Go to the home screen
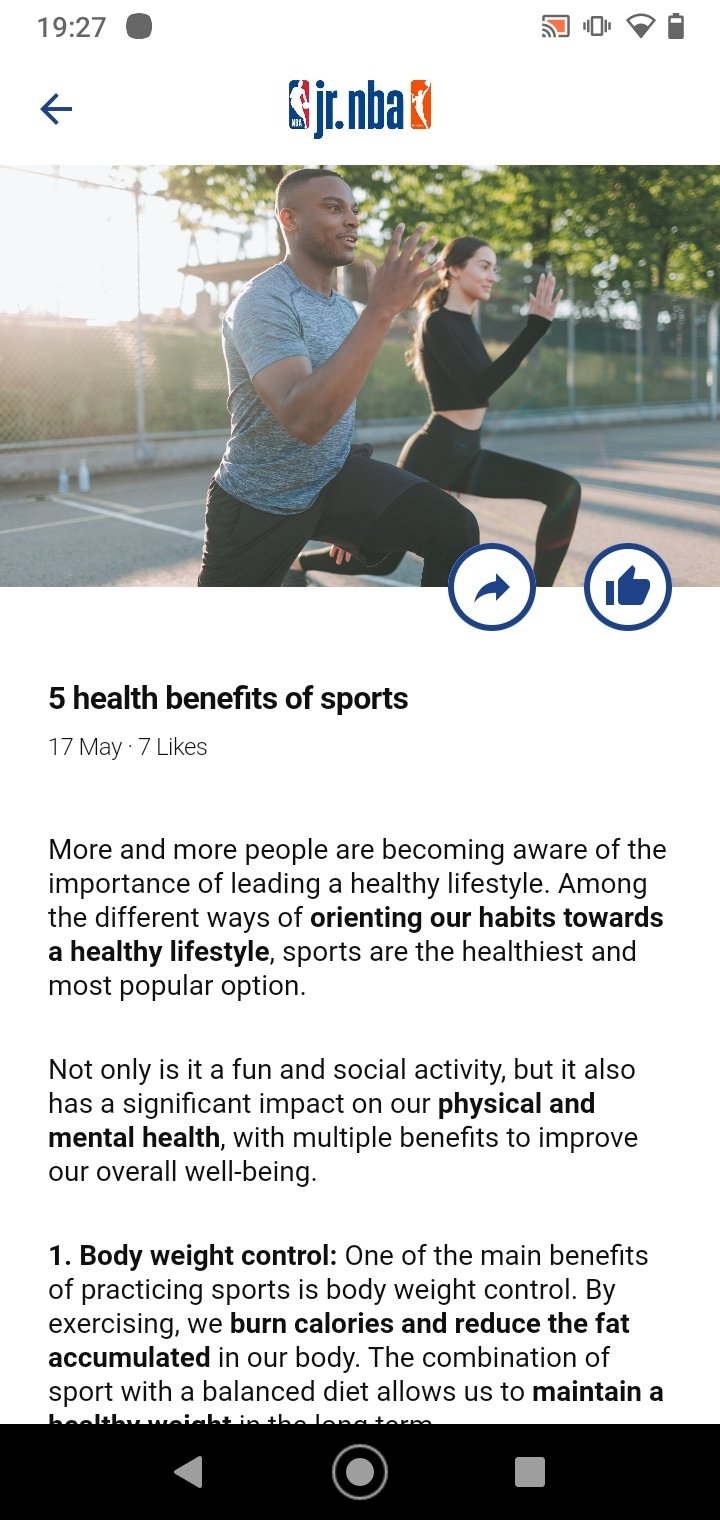The width and height of the screenshot is (720, 1520). coord(360,1472)
